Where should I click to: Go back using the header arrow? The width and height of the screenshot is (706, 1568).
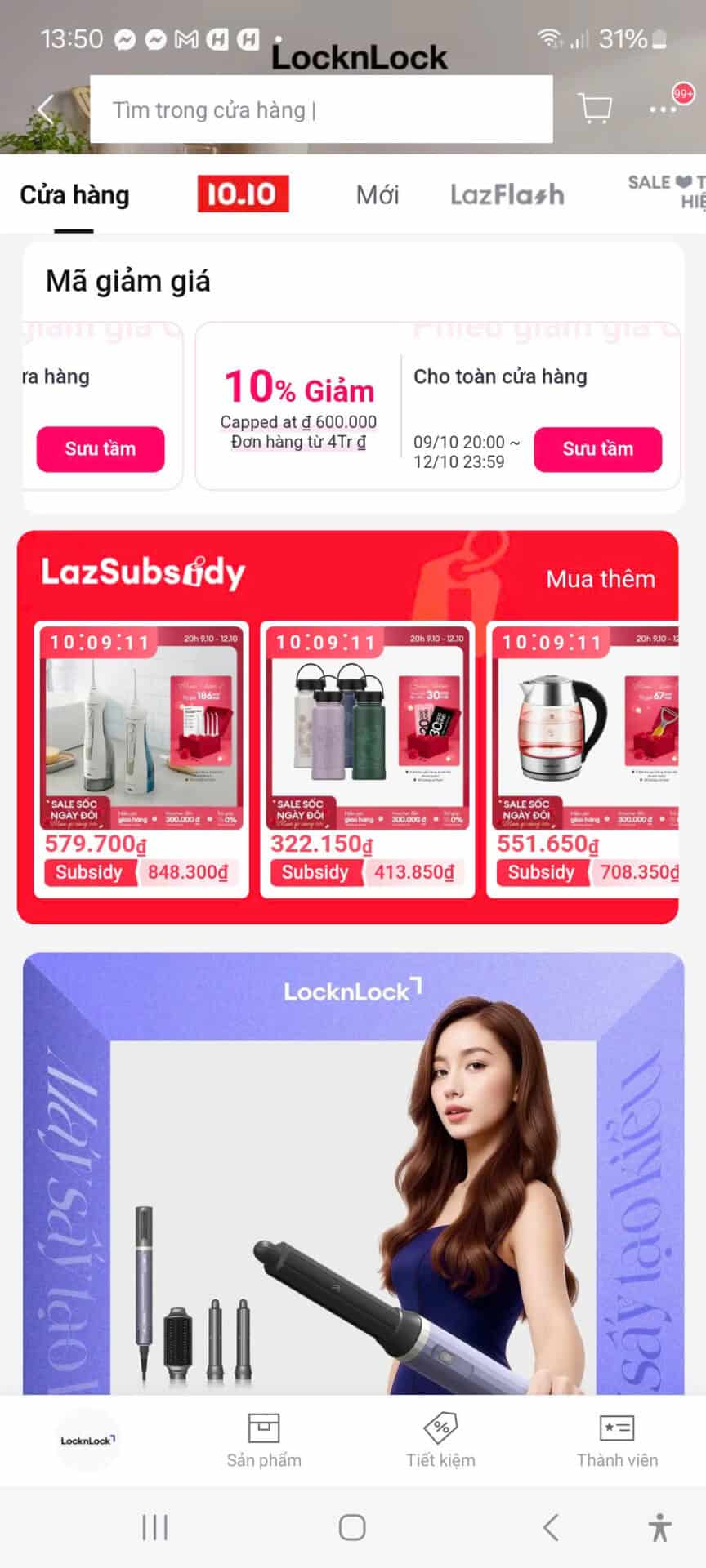click(46, 109)
